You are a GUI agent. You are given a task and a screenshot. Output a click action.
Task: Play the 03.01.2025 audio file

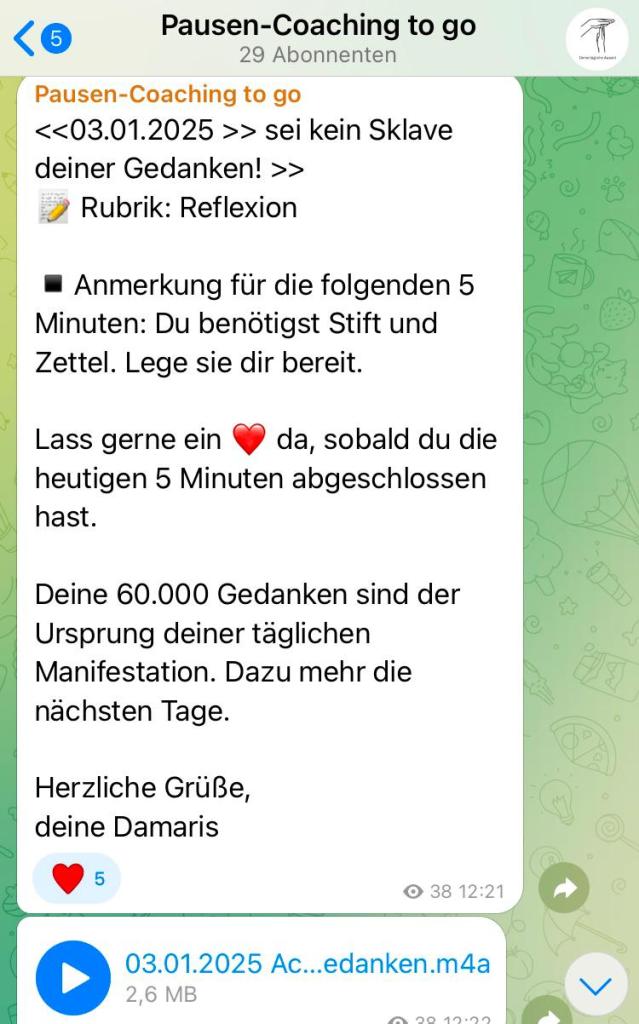click(73, 978)
